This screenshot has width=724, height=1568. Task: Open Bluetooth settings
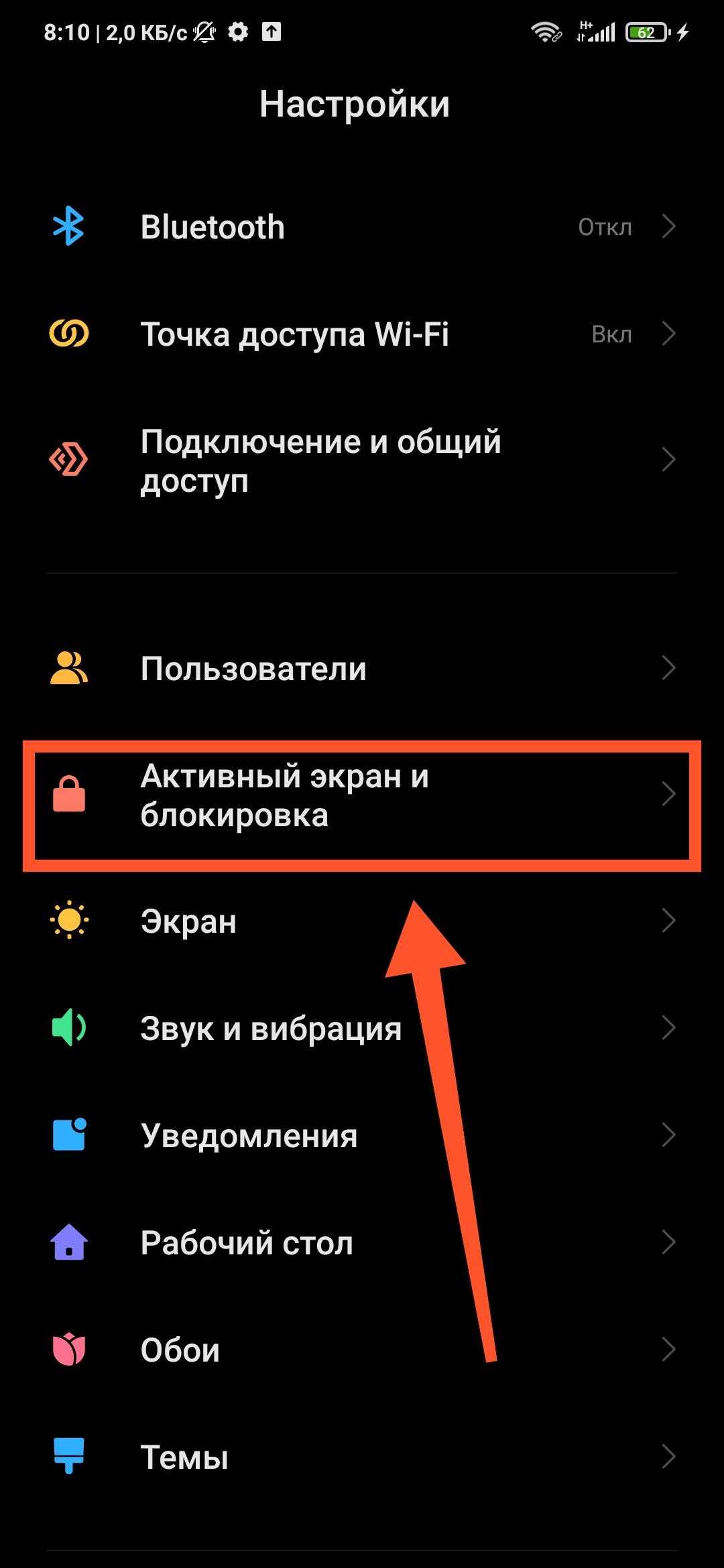point(362,227)
